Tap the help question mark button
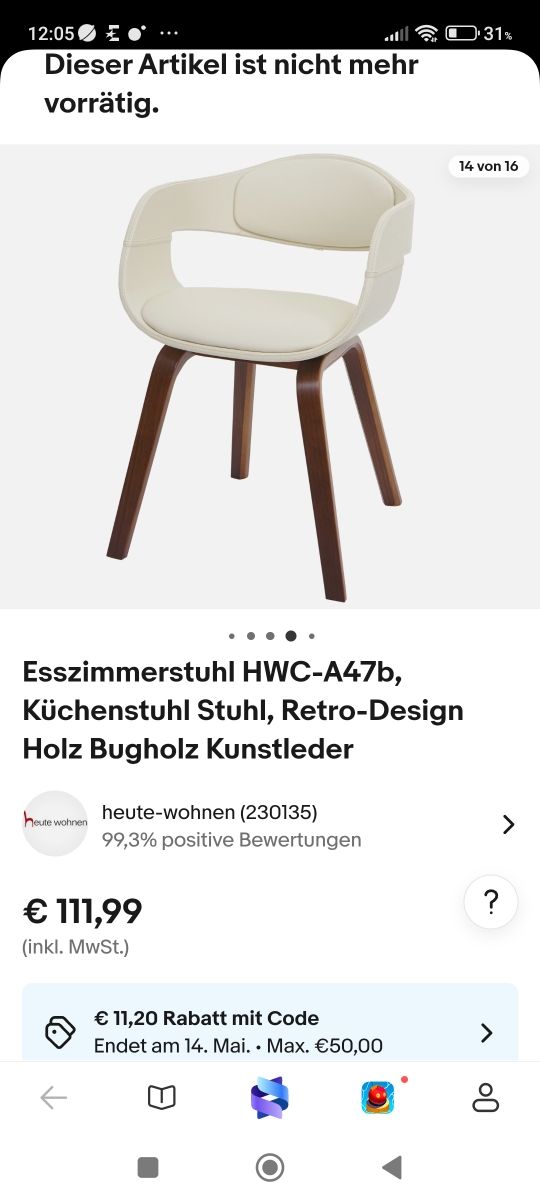Viewport: 540px width, 1200px height. pyautogui.click(x=491, y=903)
